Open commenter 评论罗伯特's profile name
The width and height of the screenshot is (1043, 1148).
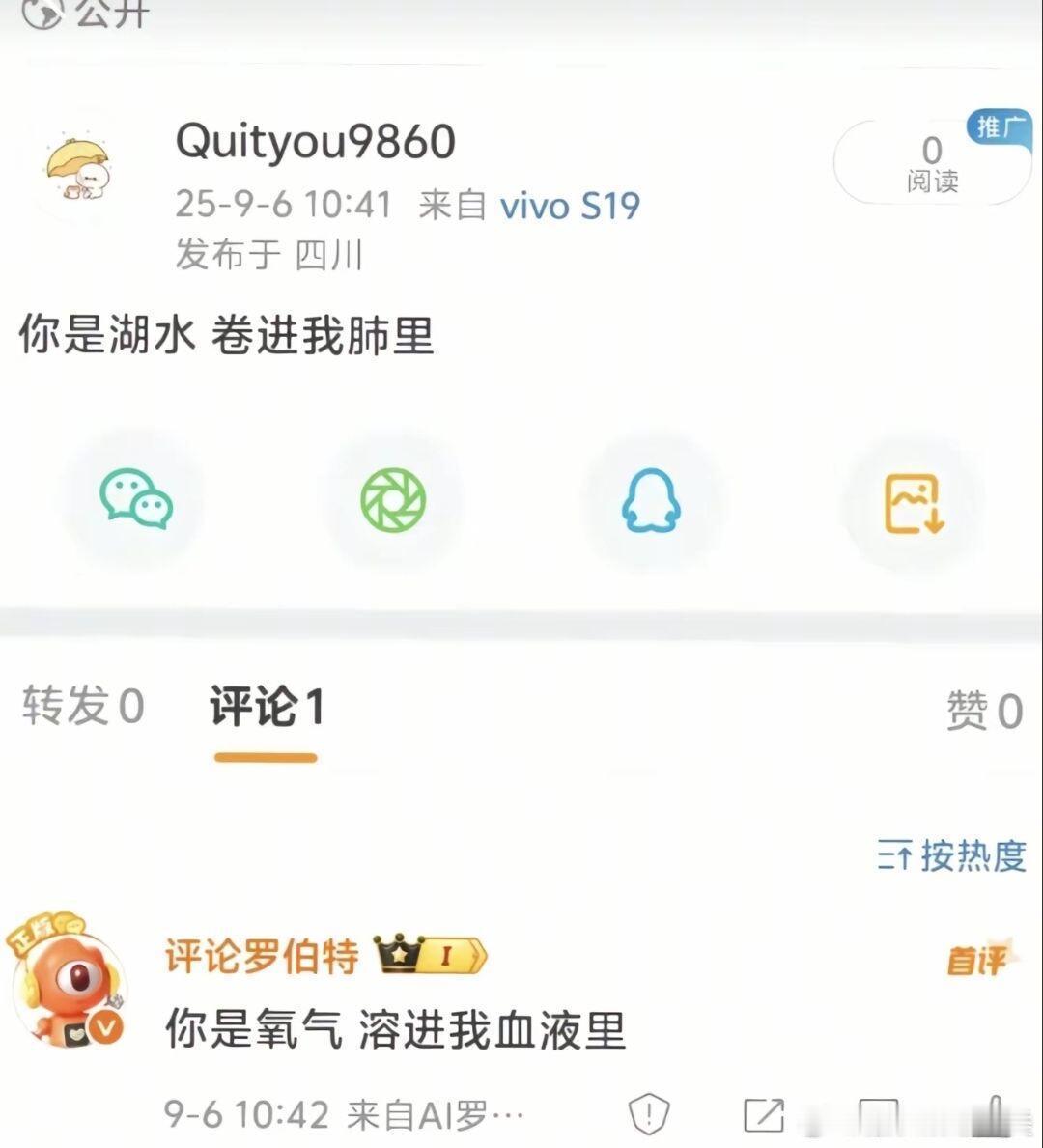pos(261,958)
